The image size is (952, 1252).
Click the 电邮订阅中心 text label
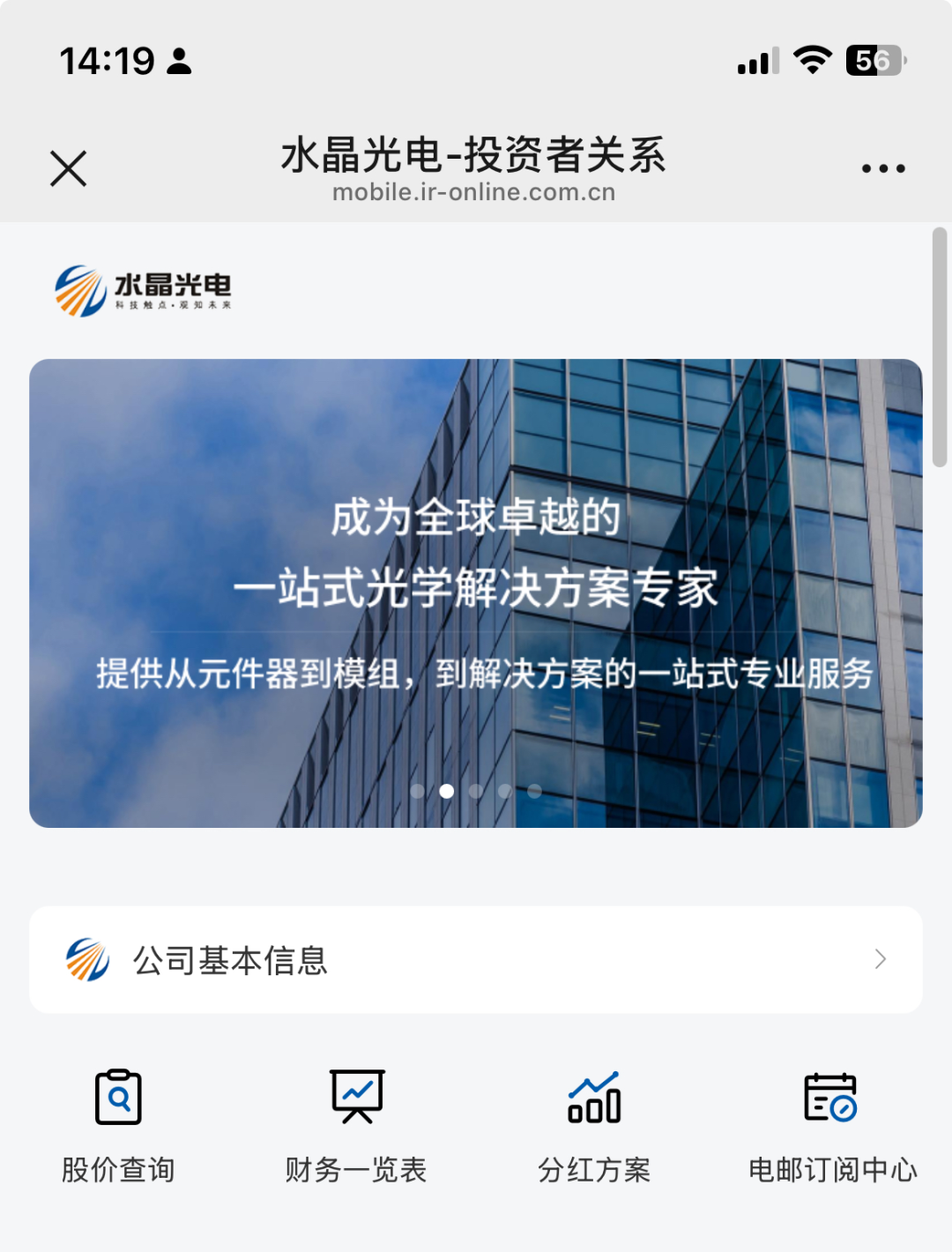click(x=831, y=1170)
